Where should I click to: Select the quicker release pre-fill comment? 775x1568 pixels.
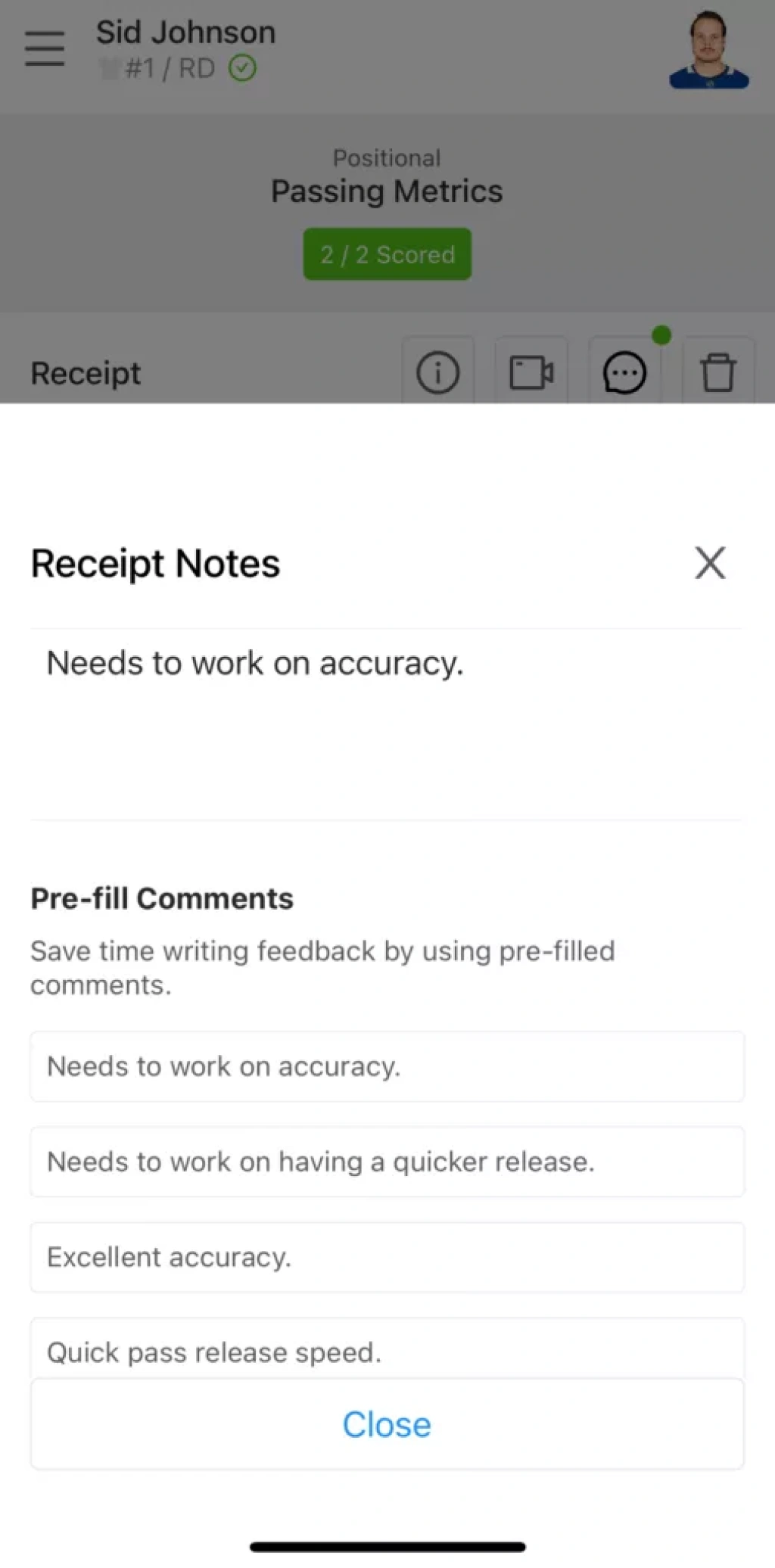pyautogui.click(x=386, y=1162)
